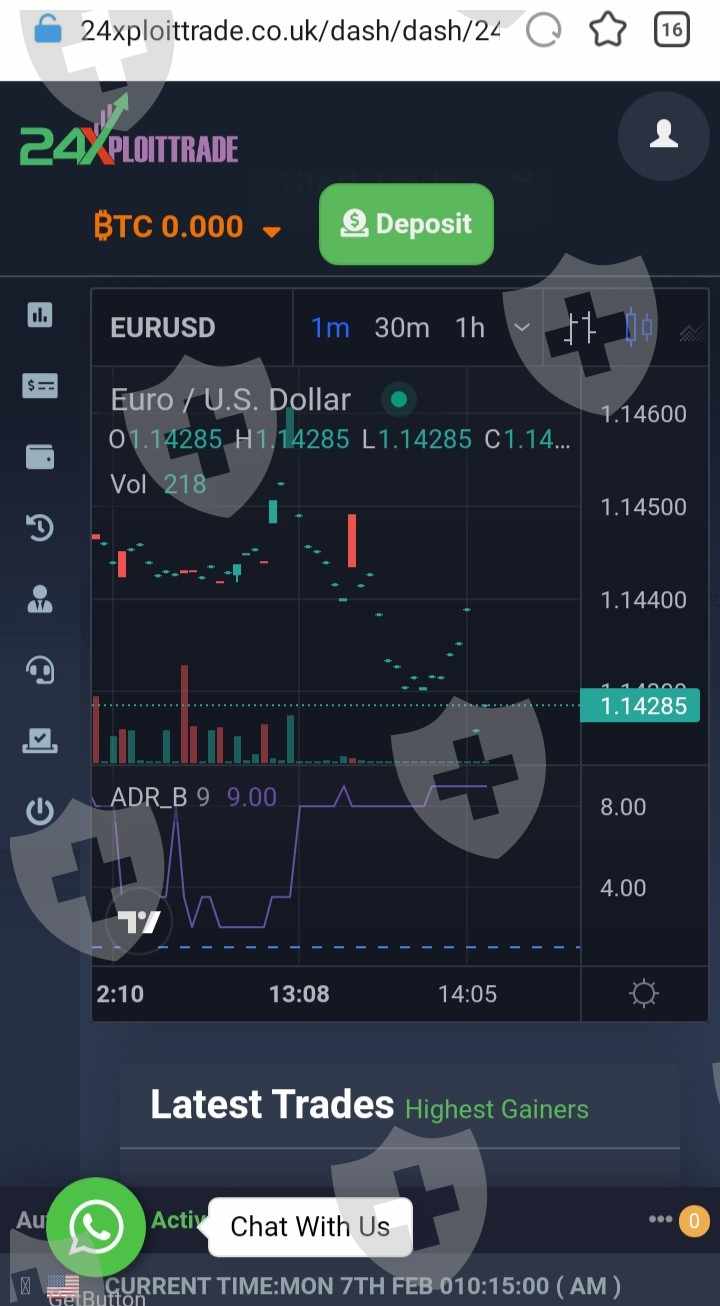Open the wallet icon in sidebar

[40, 457]
